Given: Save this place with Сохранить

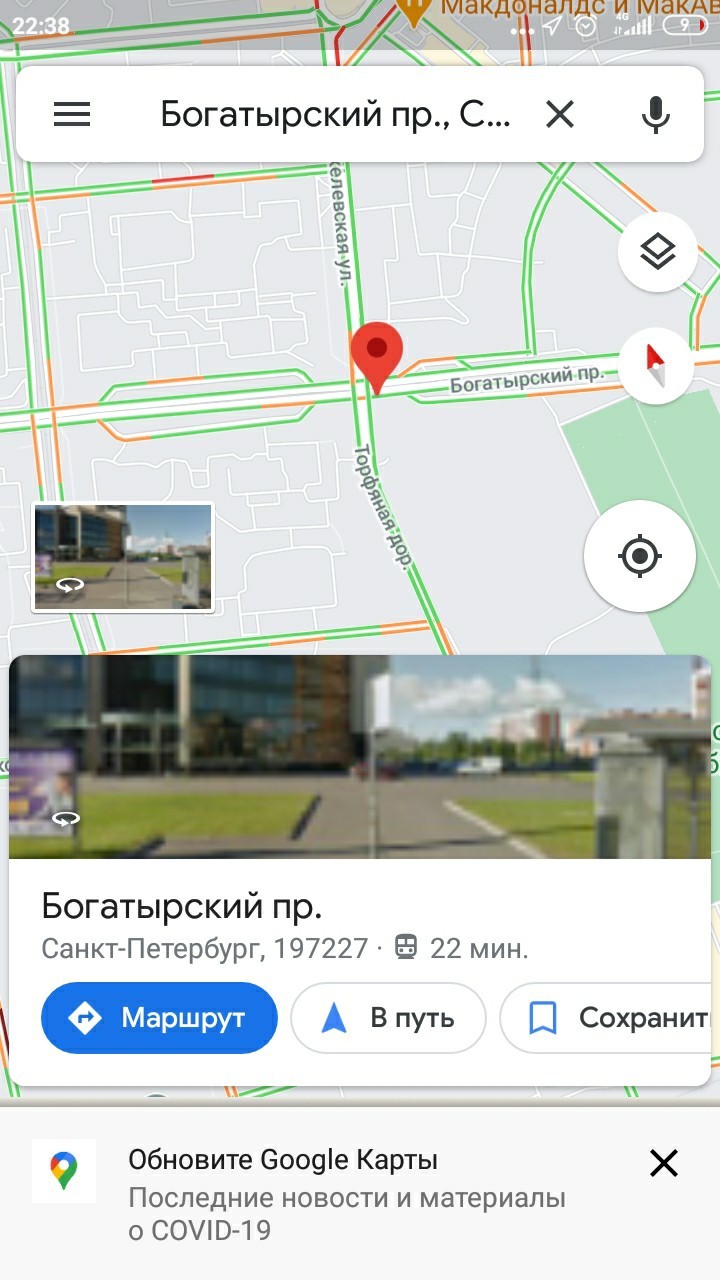Looking at the screenshot, I should coord(610,1018).
